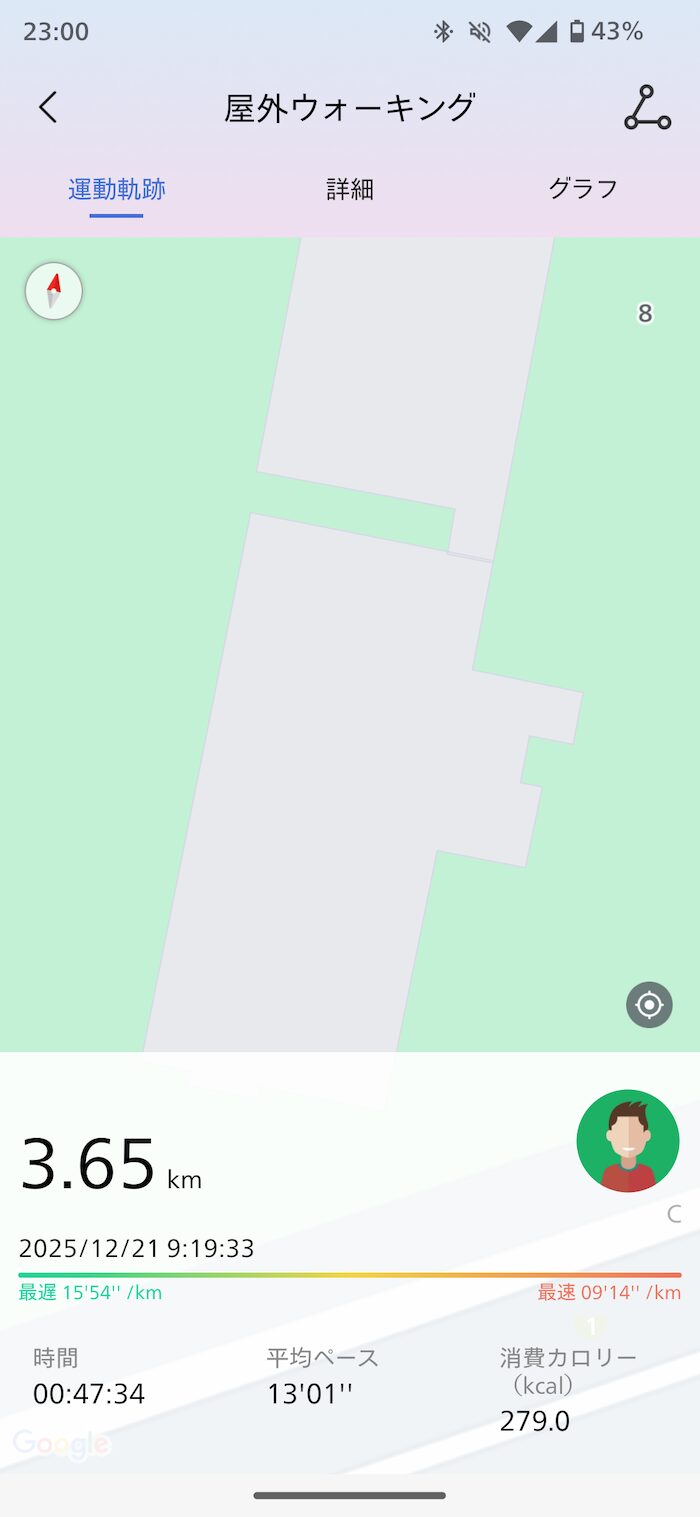The image size is (700, 1517).
Task: Switch to the 詳細 tab
Action: [350, 189]
